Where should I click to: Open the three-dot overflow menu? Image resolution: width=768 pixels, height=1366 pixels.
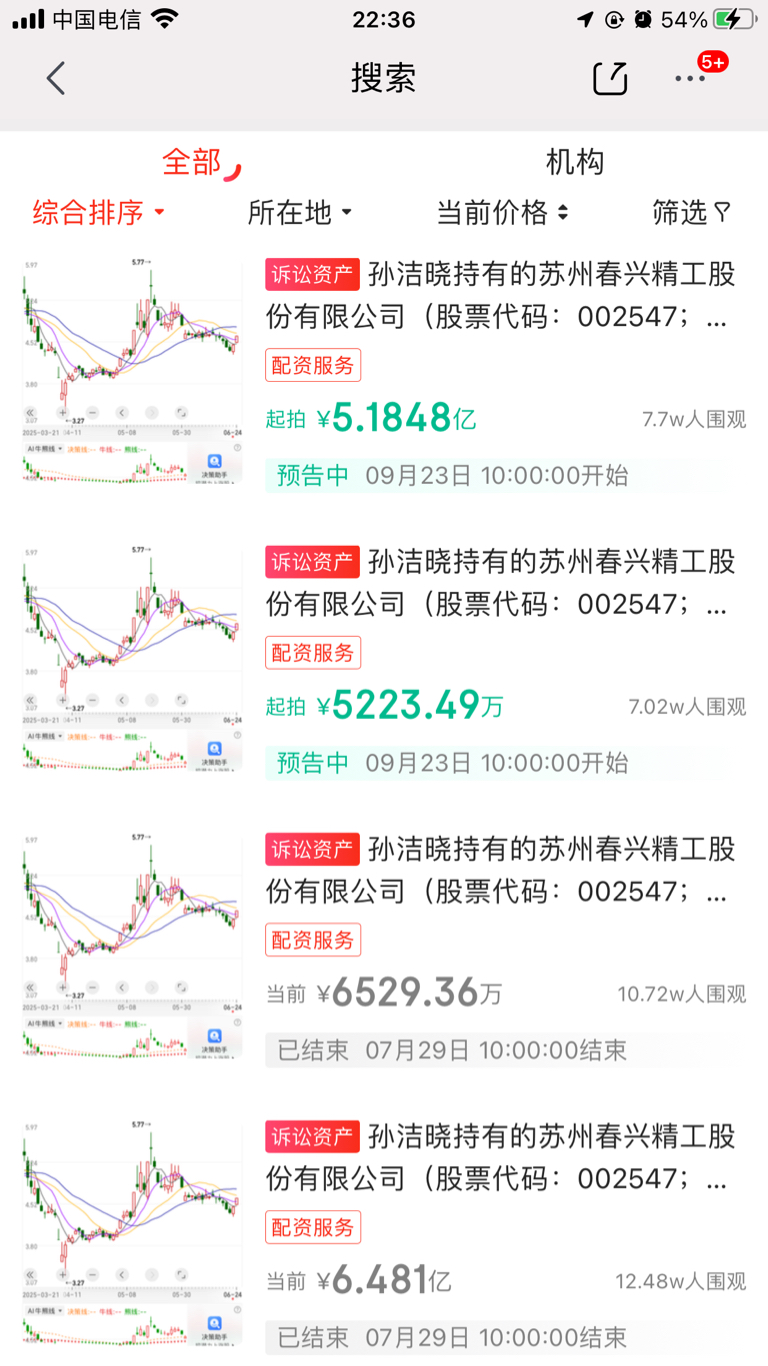(x=690, y=78)
